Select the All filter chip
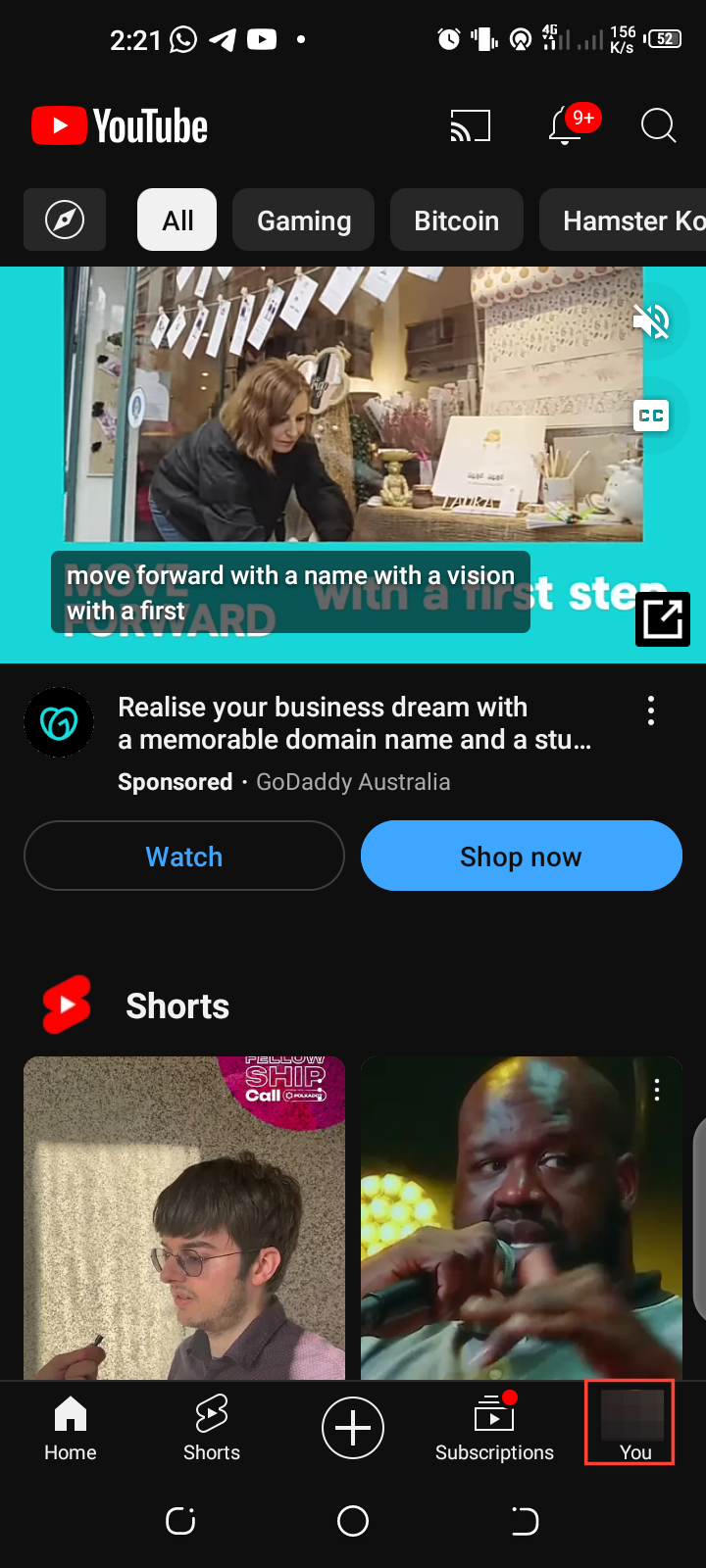The image size is (706, 1568). 177,220
